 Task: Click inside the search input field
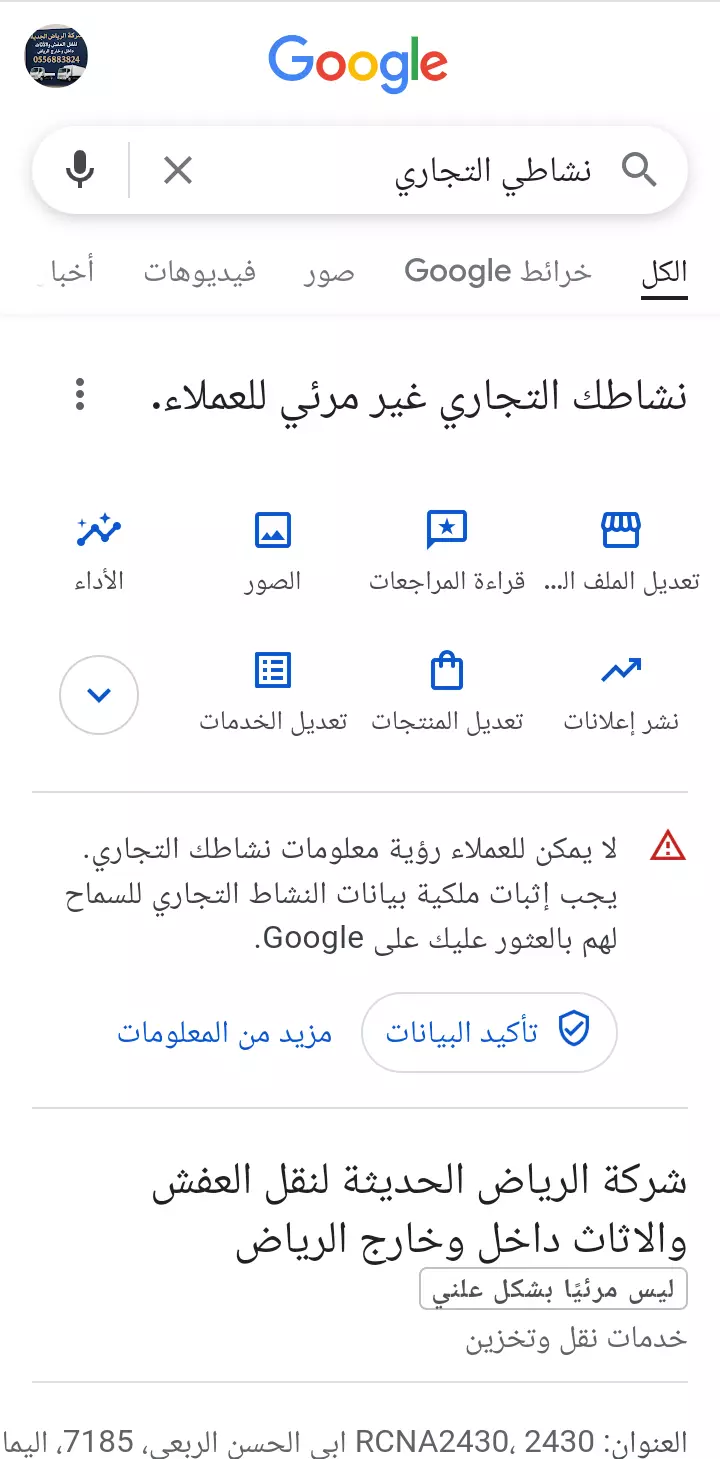click(x=450, y=170)
